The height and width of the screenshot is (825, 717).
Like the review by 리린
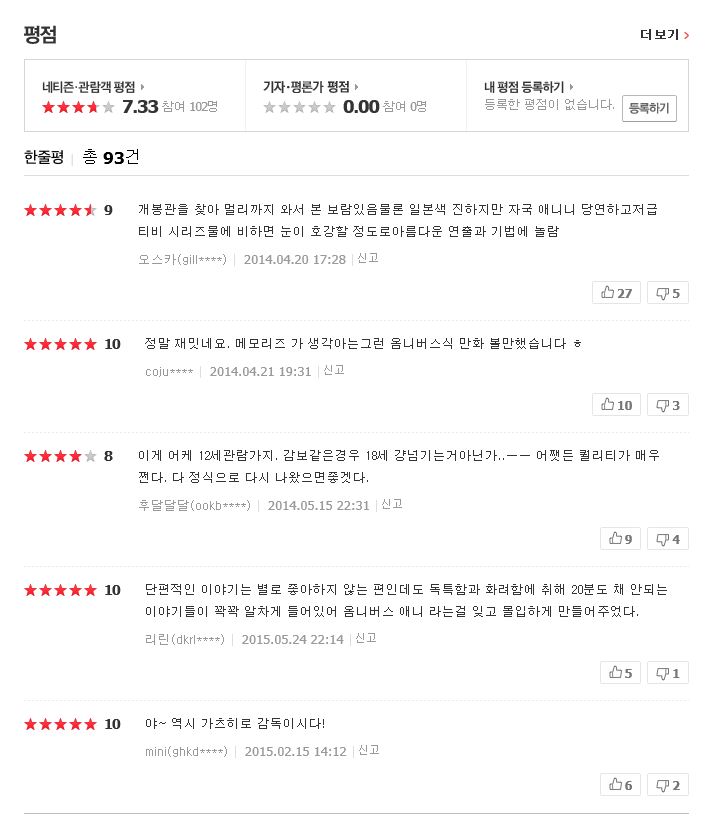[620, 673]
